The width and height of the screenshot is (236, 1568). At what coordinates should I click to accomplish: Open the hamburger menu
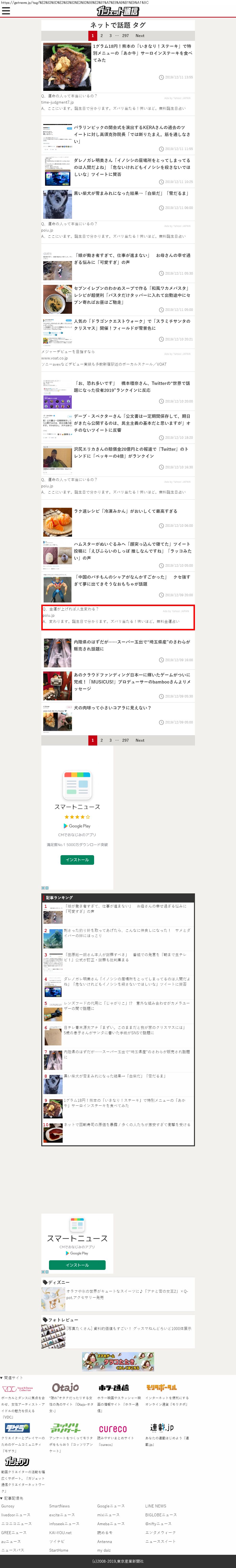coord(6,11)
